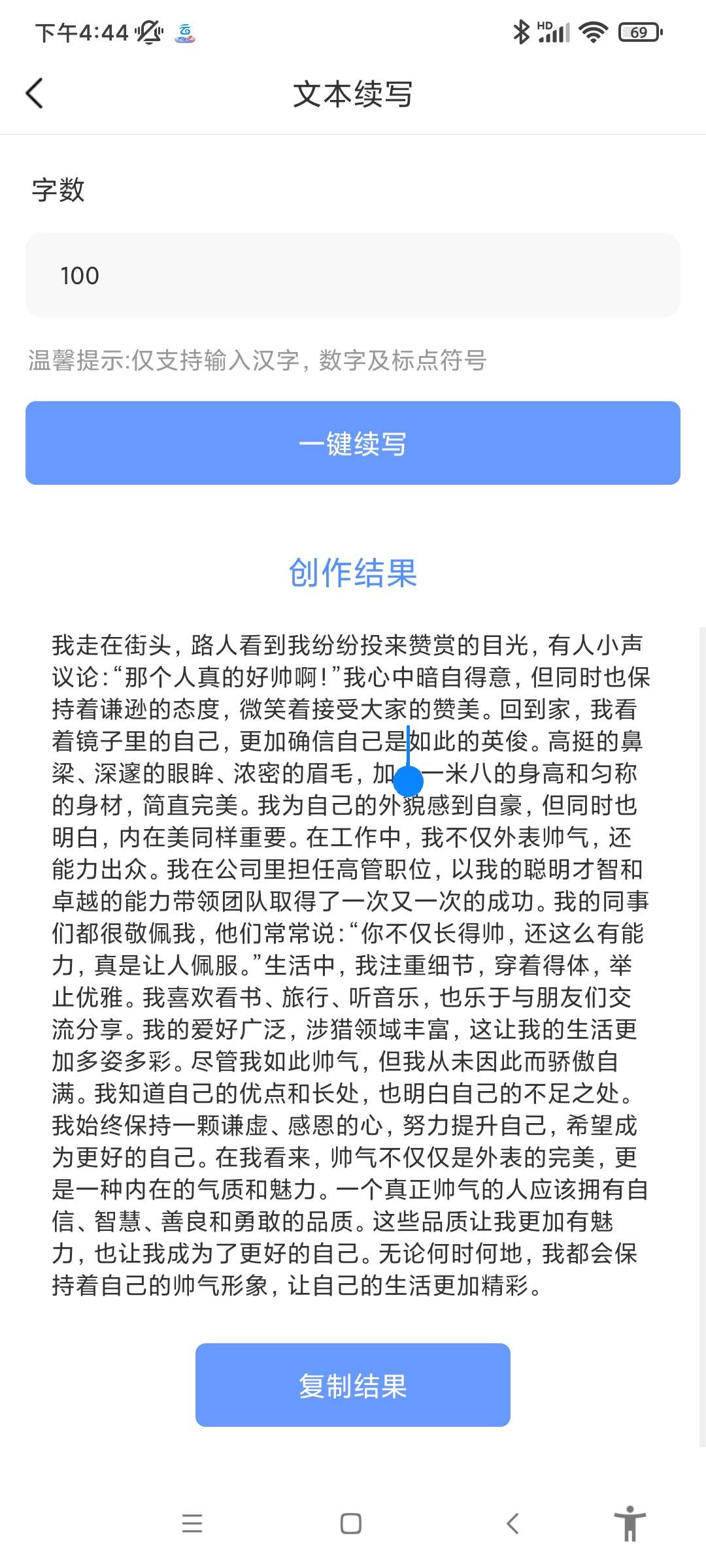
Task: Go back from the 文本续写 page
Action: pos(35,93)
